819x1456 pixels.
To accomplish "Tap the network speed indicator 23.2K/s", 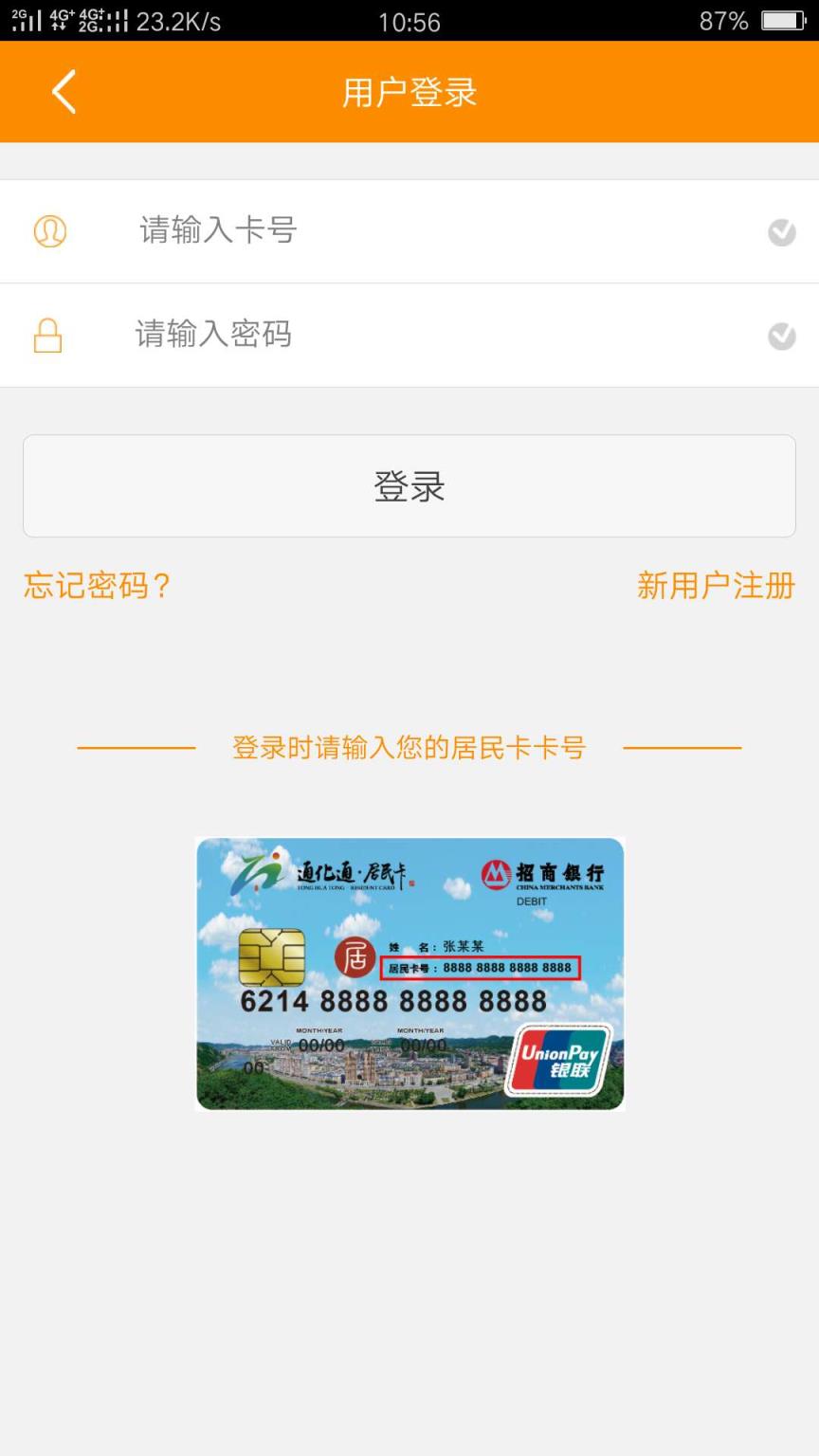I will (182, 19).
